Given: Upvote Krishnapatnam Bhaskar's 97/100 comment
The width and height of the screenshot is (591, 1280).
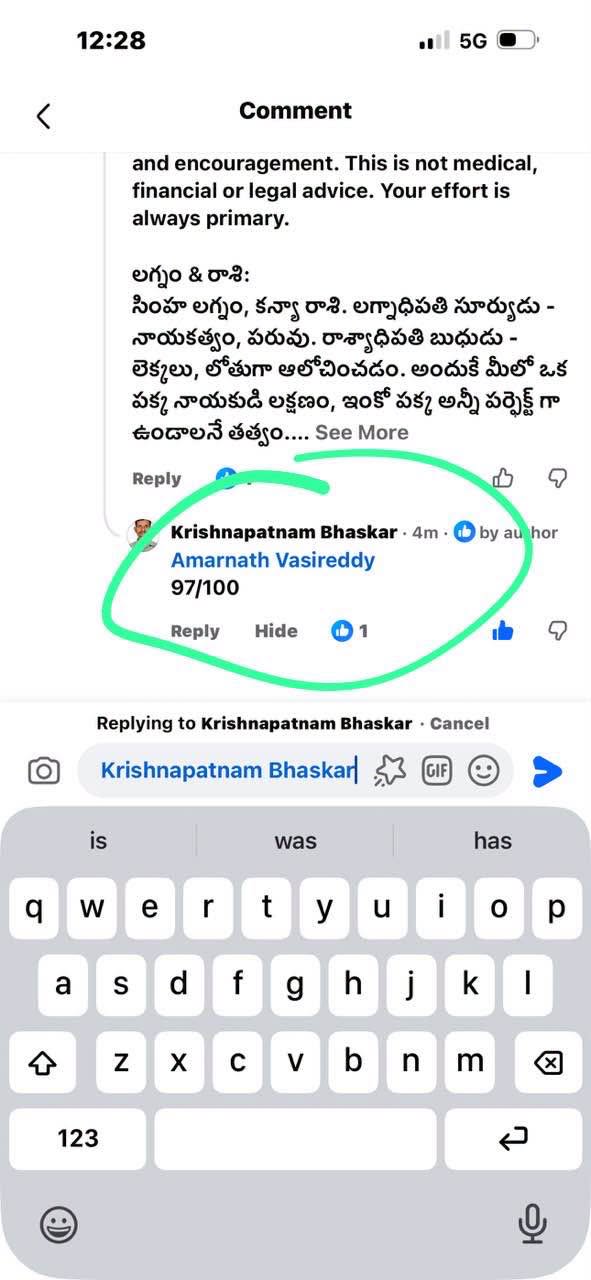Looking at the screenshot, I should click(x=502, y=630).
